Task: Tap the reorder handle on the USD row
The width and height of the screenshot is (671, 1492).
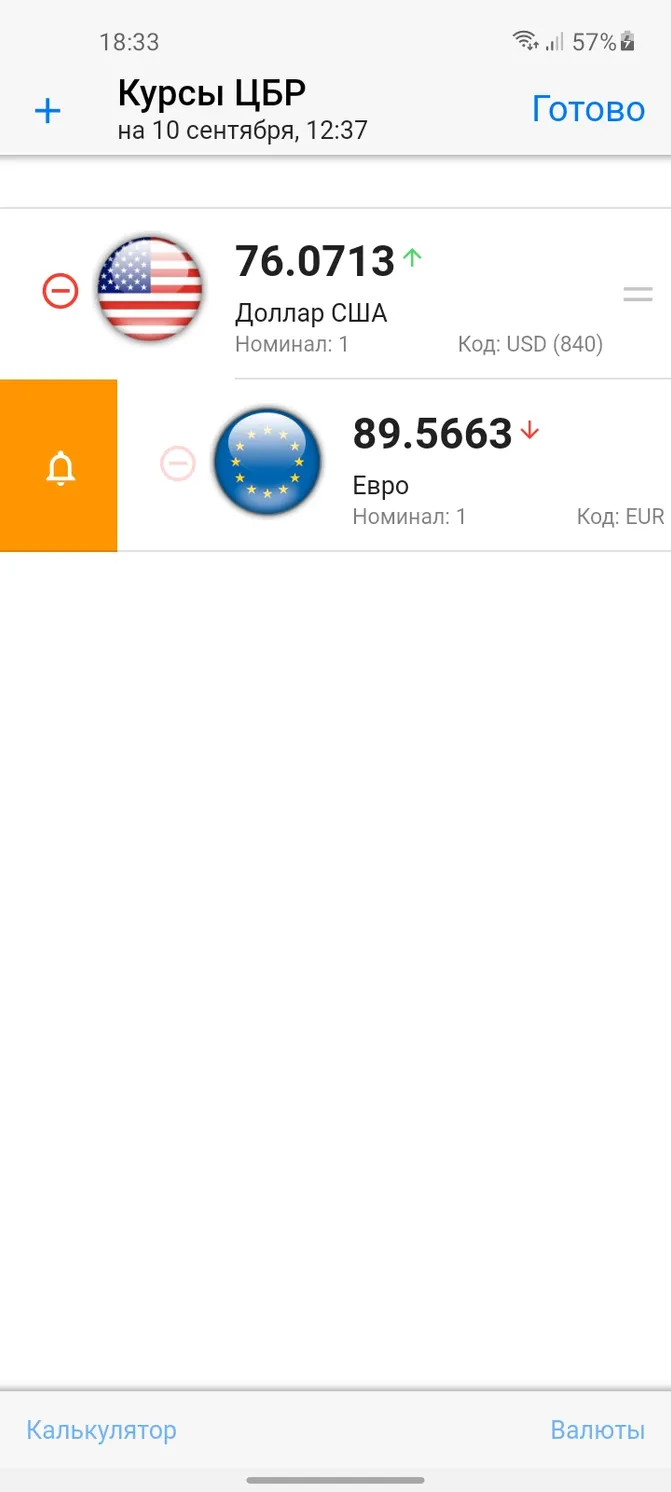Action: 637,294
